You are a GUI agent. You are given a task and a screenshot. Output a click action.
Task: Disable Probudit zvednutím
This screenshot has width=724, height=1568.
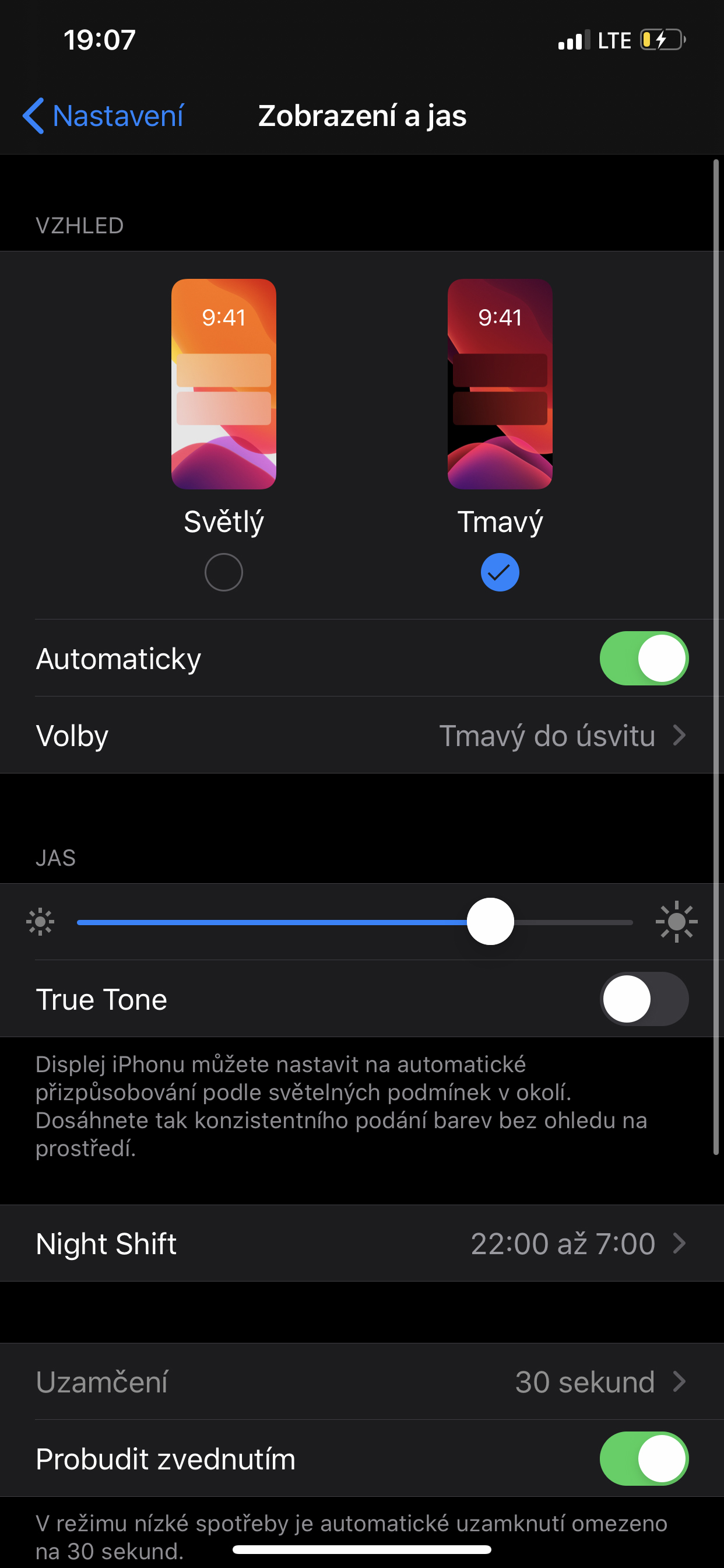[x=644, y=1458]
